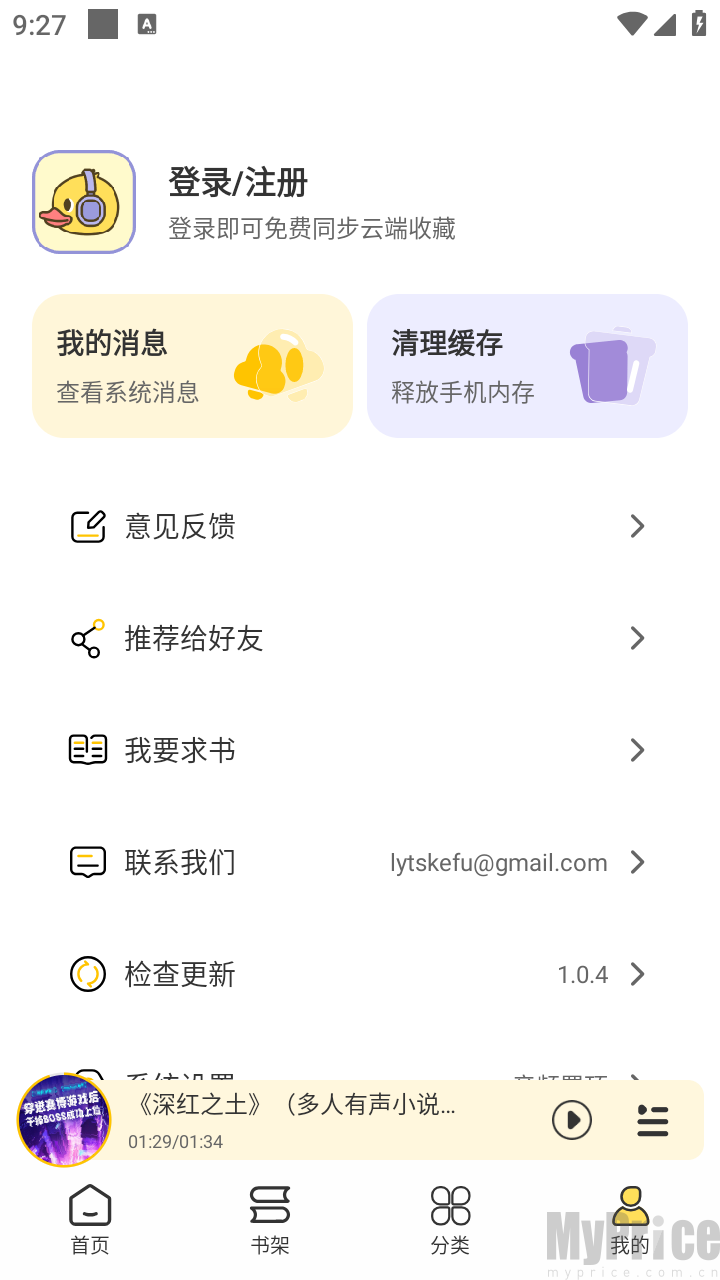Tap 登录/注册 to sign in
This screenshot has width=720, height=1280.
pyautogui.click(x=237, y=184)
